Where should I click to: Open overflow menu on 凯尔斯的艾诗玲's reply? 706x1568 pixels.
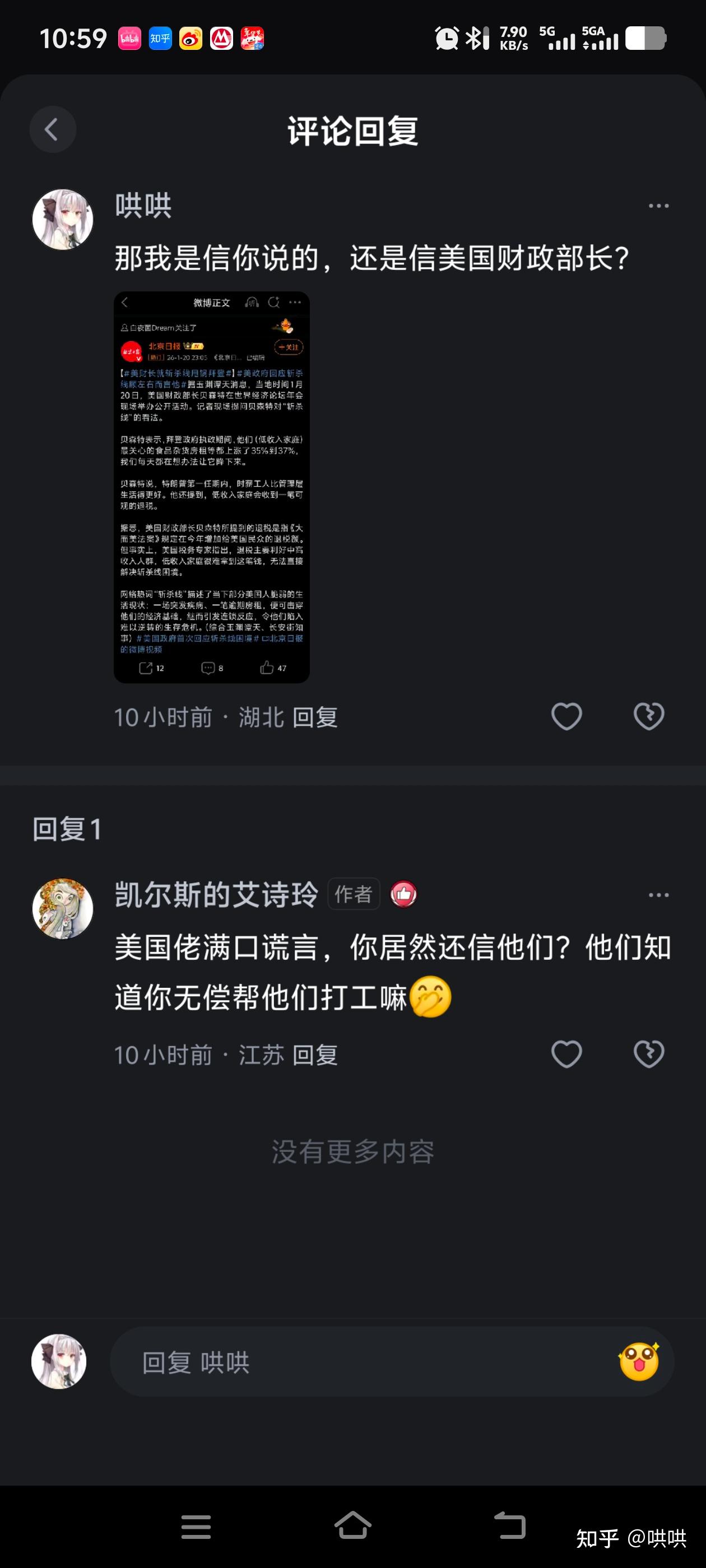click(x=658, y=895)
